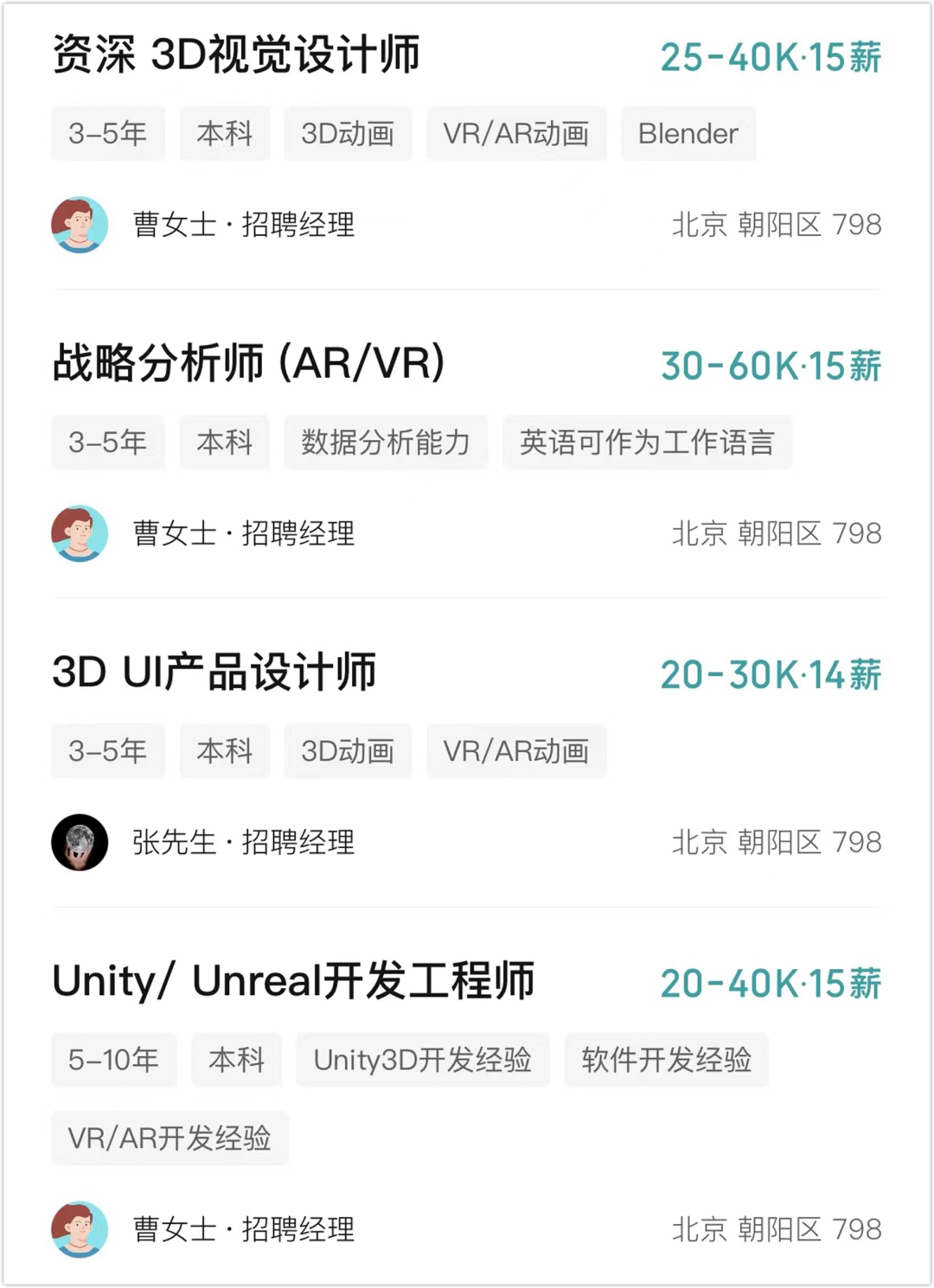Open the Unity/ Unreal开发工程师 job posting
The width and height of the screenshot is (934, 1288).
pyautogui.click(x=293, y=981)
